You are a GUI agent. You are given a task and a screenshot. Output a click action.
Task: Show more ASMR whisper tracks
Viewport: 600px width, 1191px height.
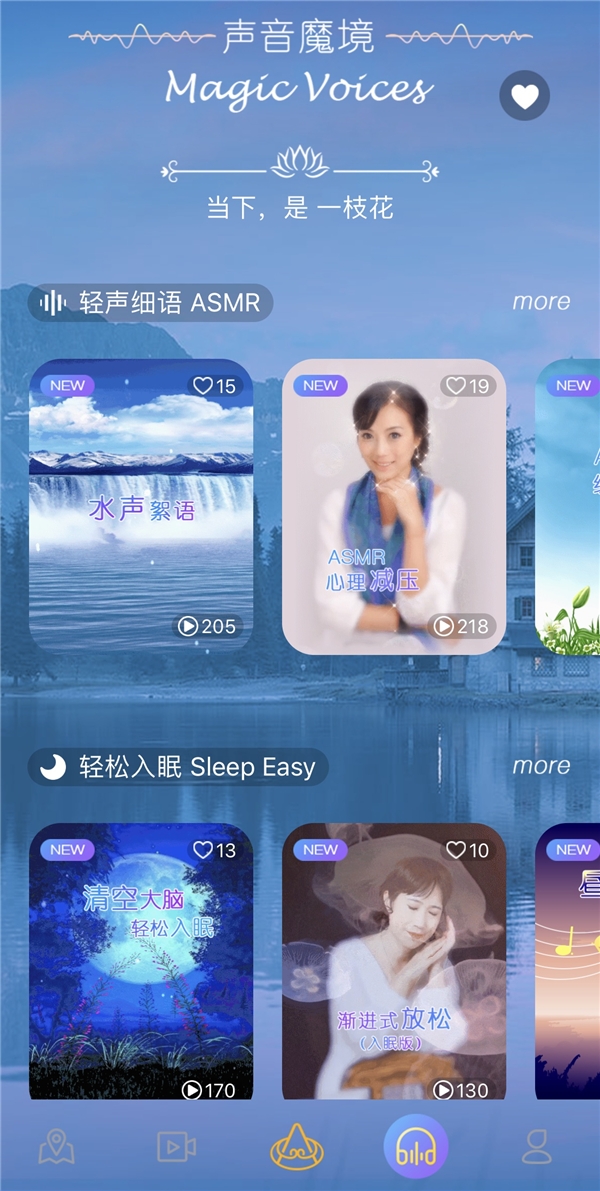pos(541,301)
